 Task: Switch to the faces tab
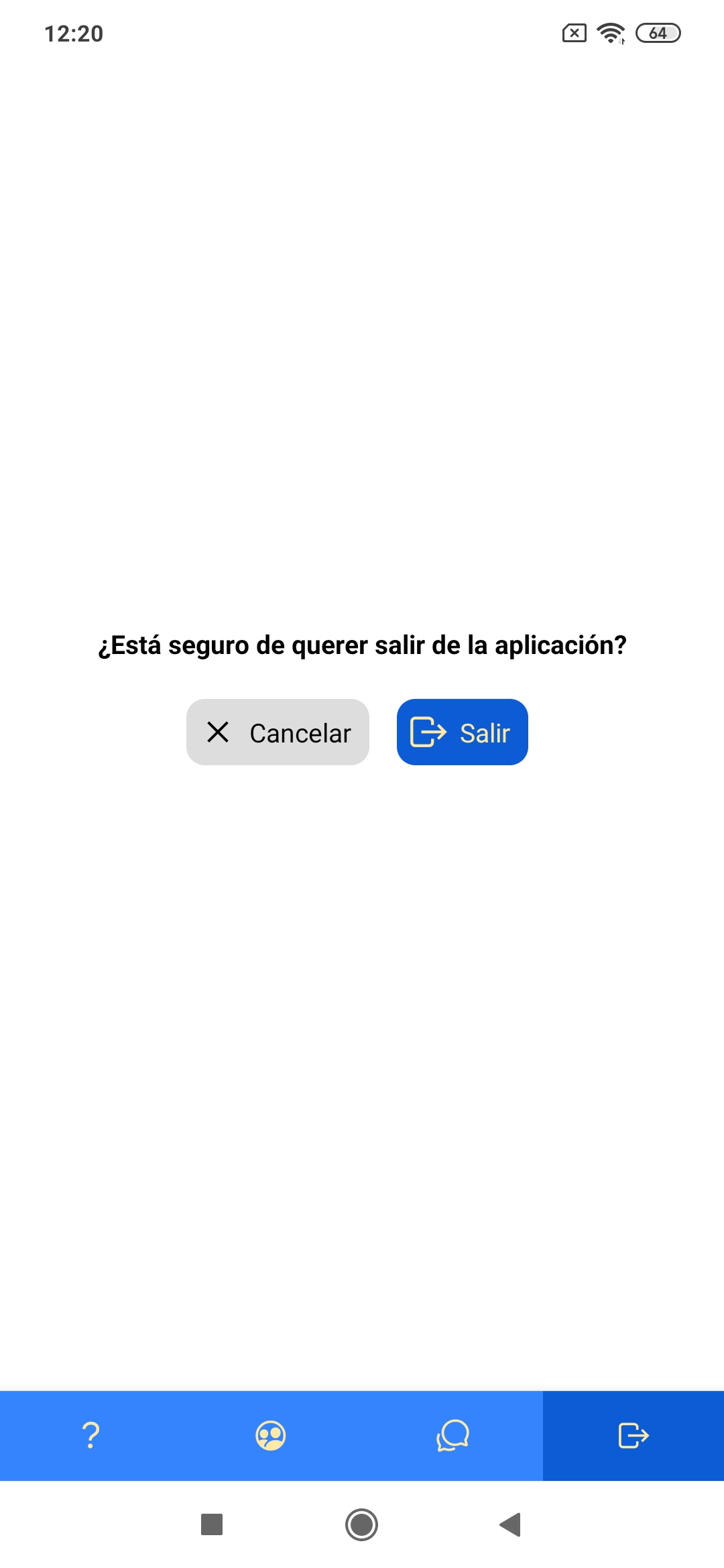point(271,1435)
